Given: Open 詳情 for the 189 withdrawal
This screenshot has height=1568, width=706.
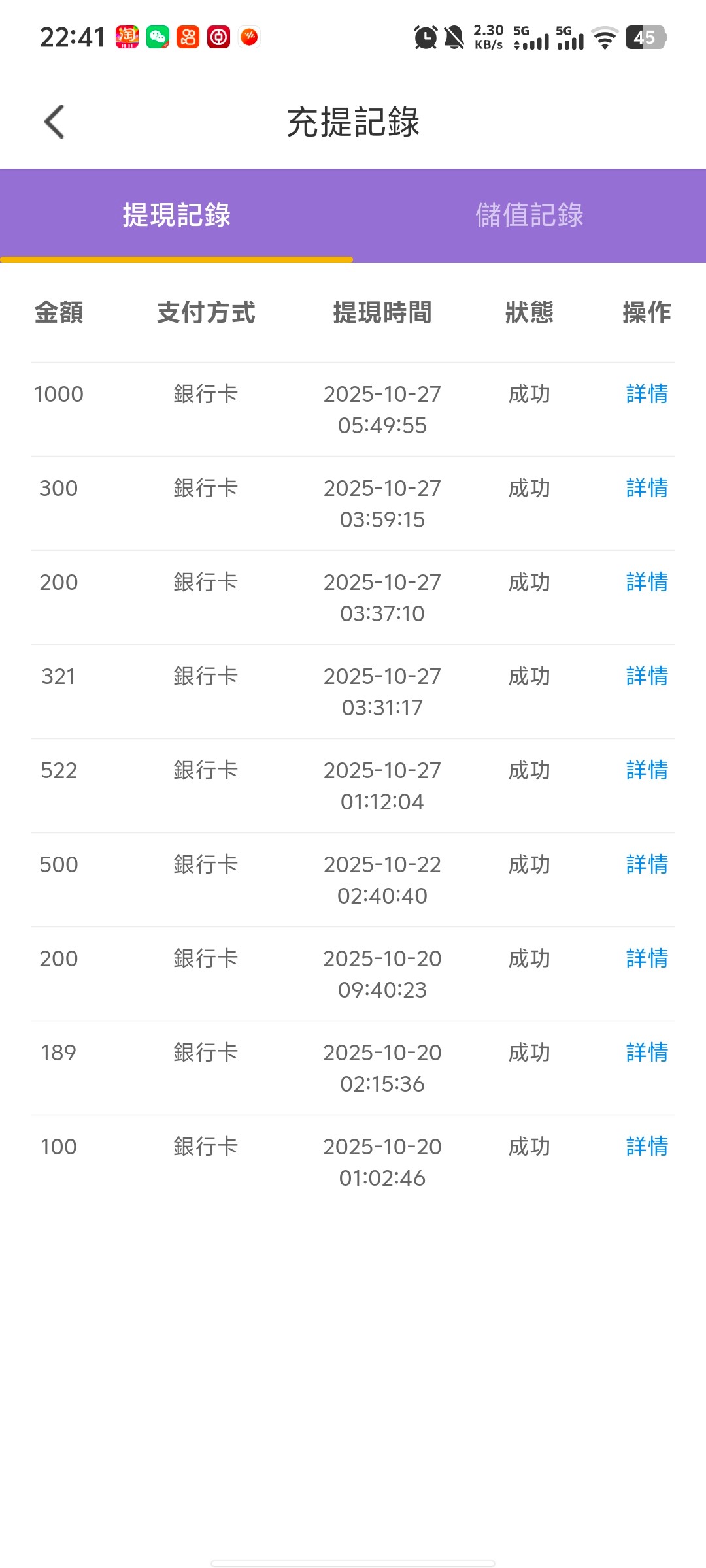Looking at the screenshot, I should [647, 1053].
